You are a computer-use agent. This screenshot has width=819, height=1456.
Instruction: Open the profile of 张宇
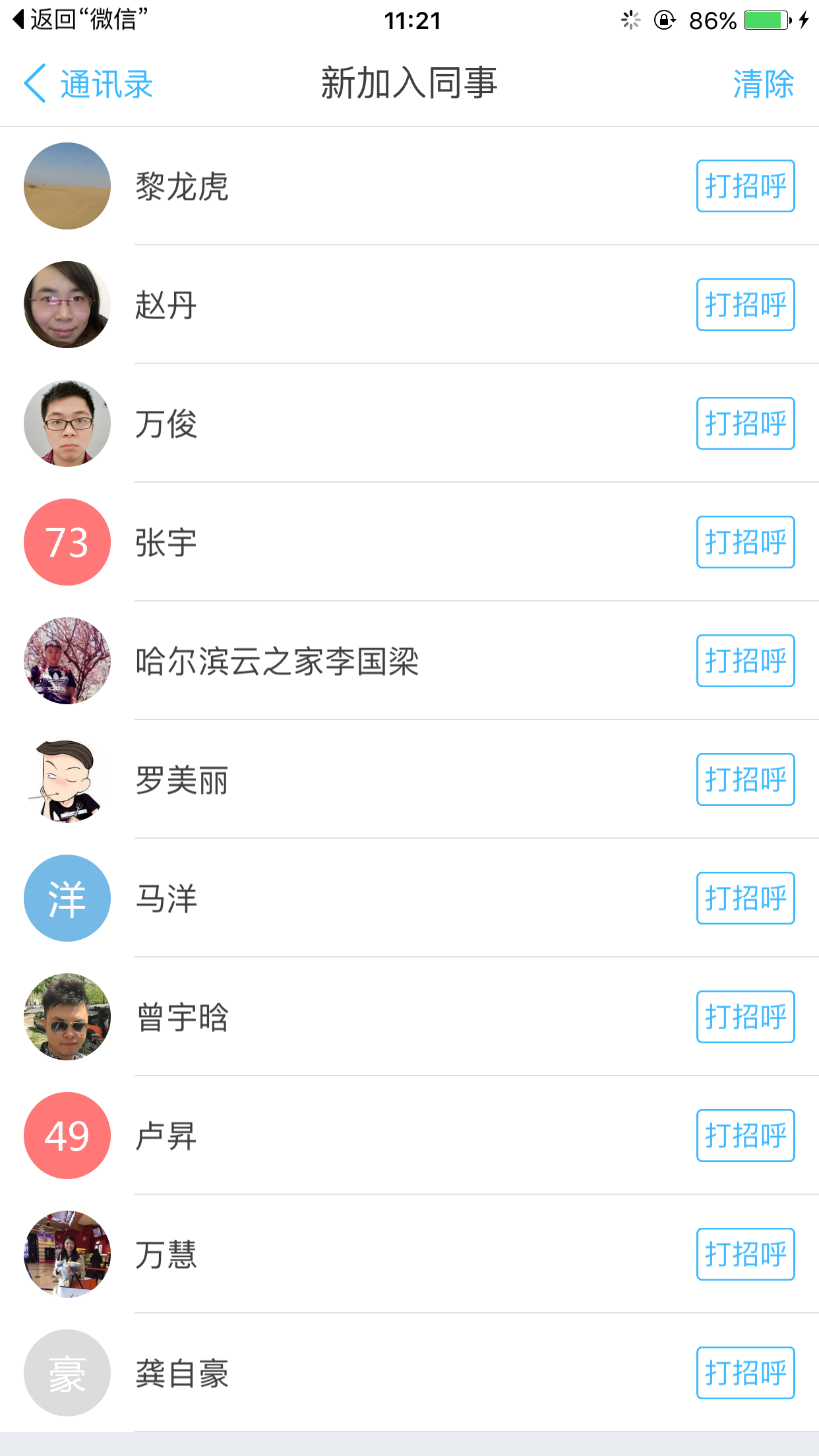tap(166, 543)
